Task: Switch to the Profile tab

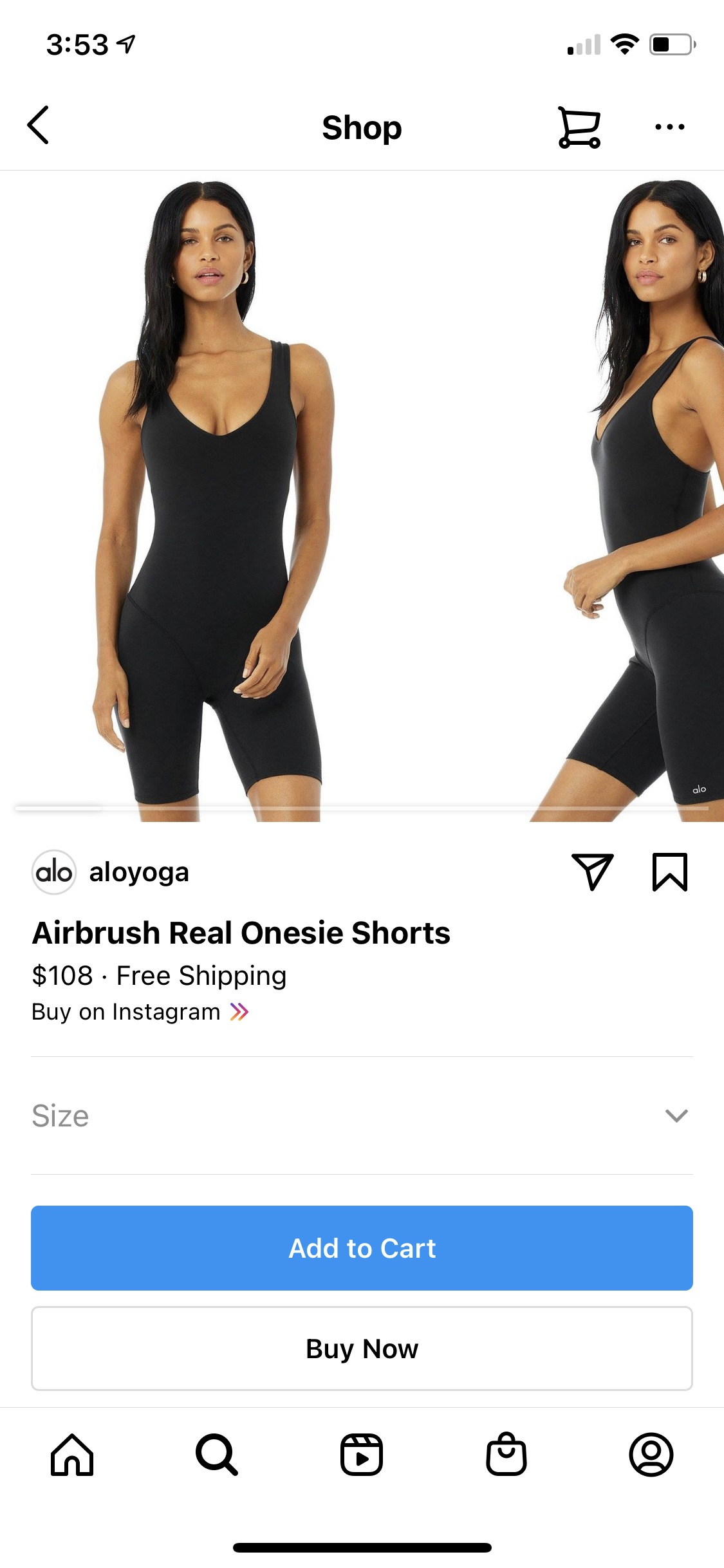Action: (651, 1455)
